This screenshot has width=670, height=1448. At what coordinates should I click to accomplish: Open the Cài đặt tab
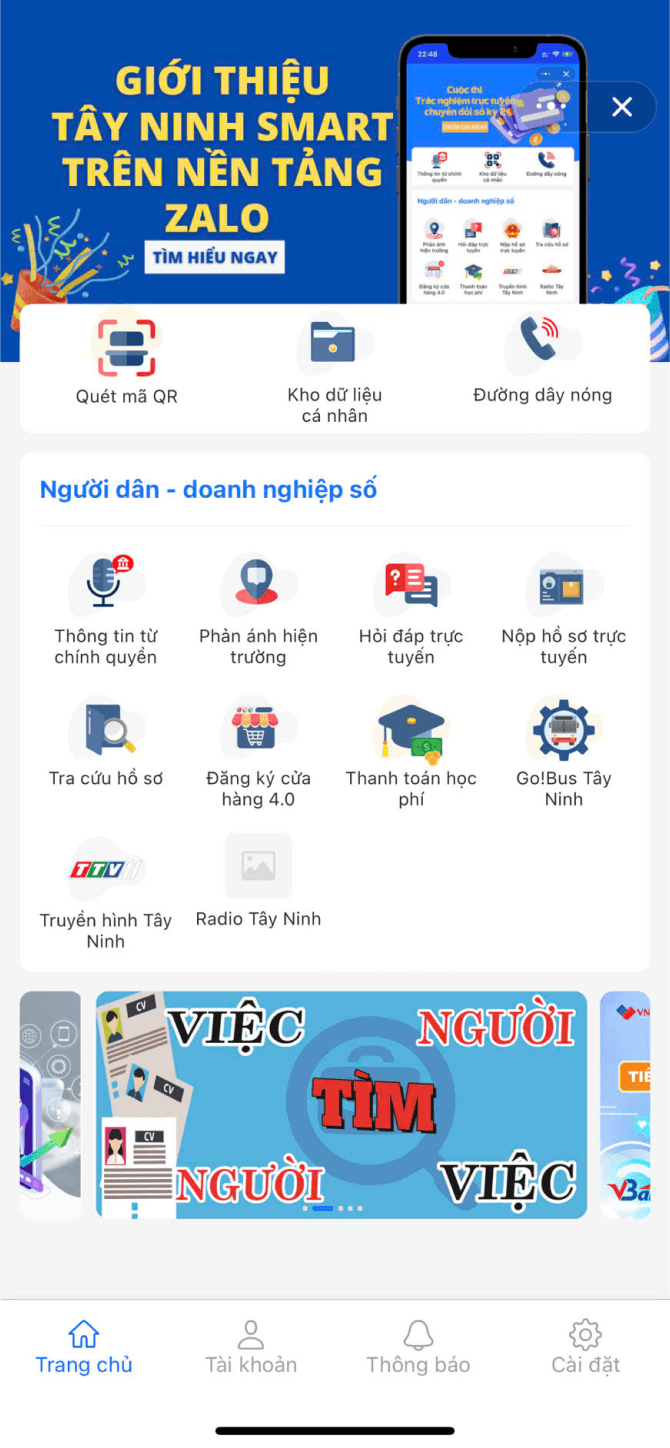(585, 1347)
